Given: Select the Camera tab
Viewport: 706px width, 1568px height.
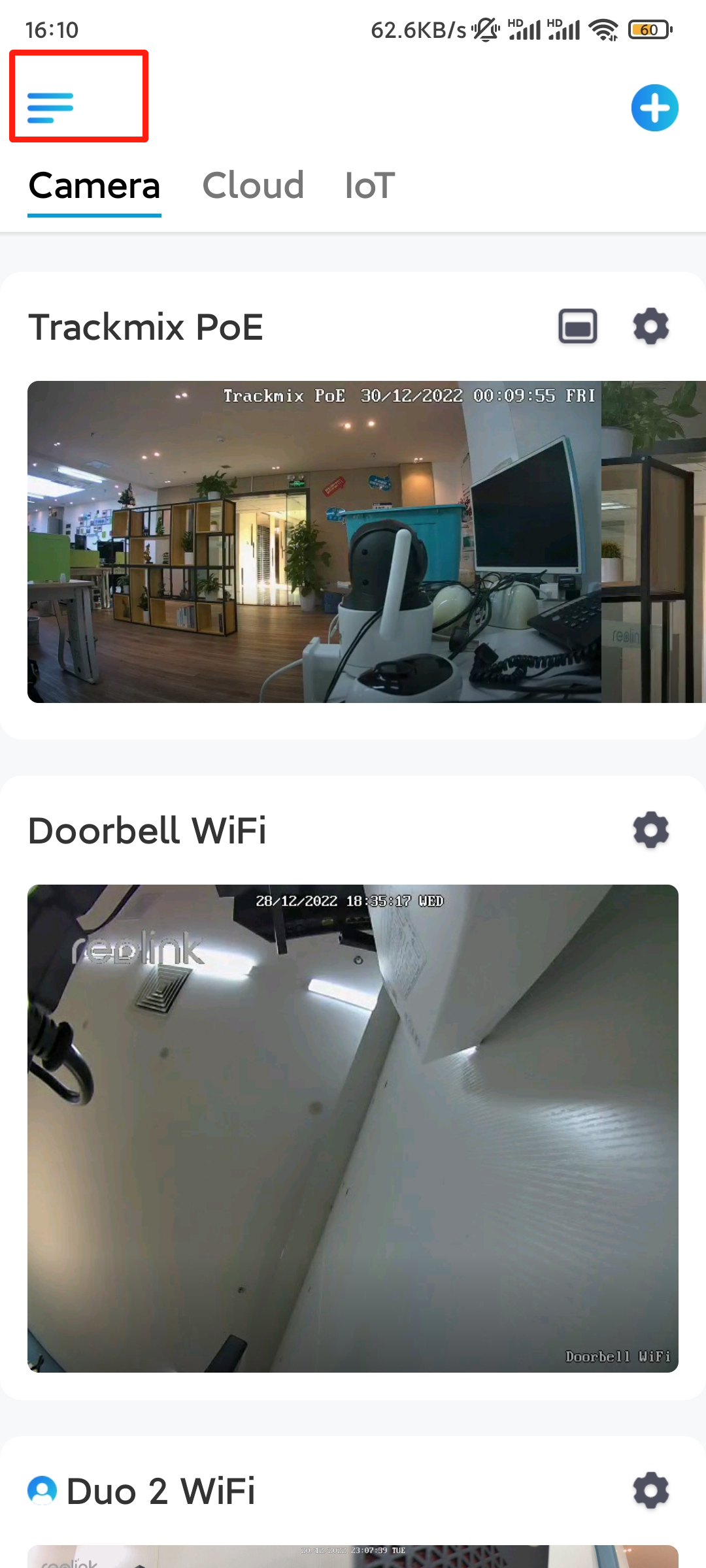Looking at the screenshot, I should tap(95, 186).
